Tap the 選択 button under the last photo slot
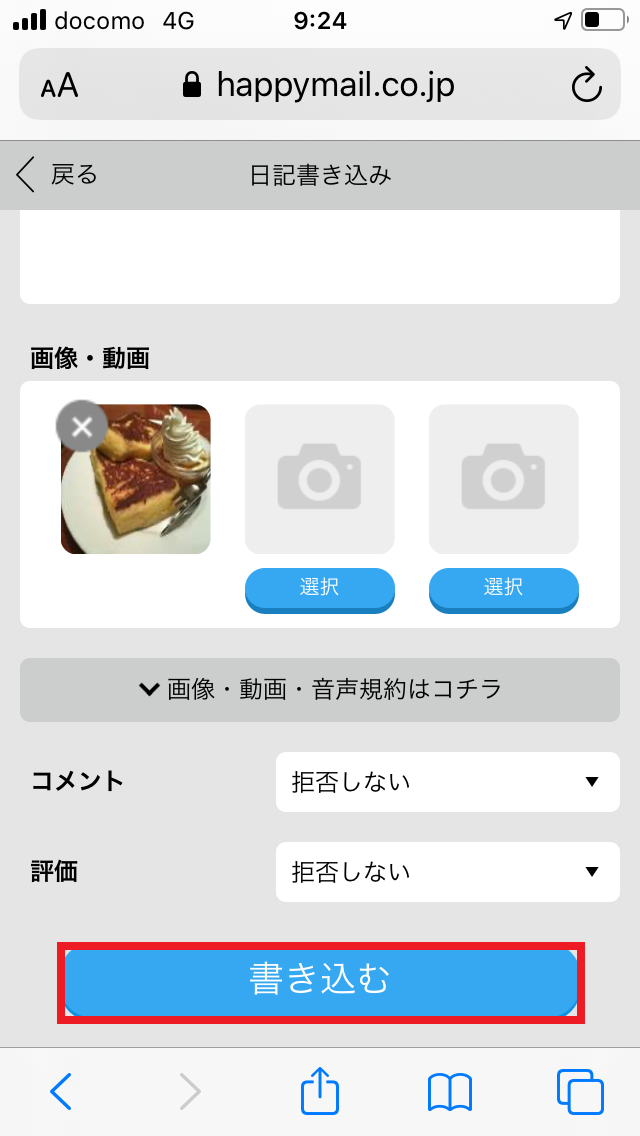640x1136 pixels. tap(504, 588)
